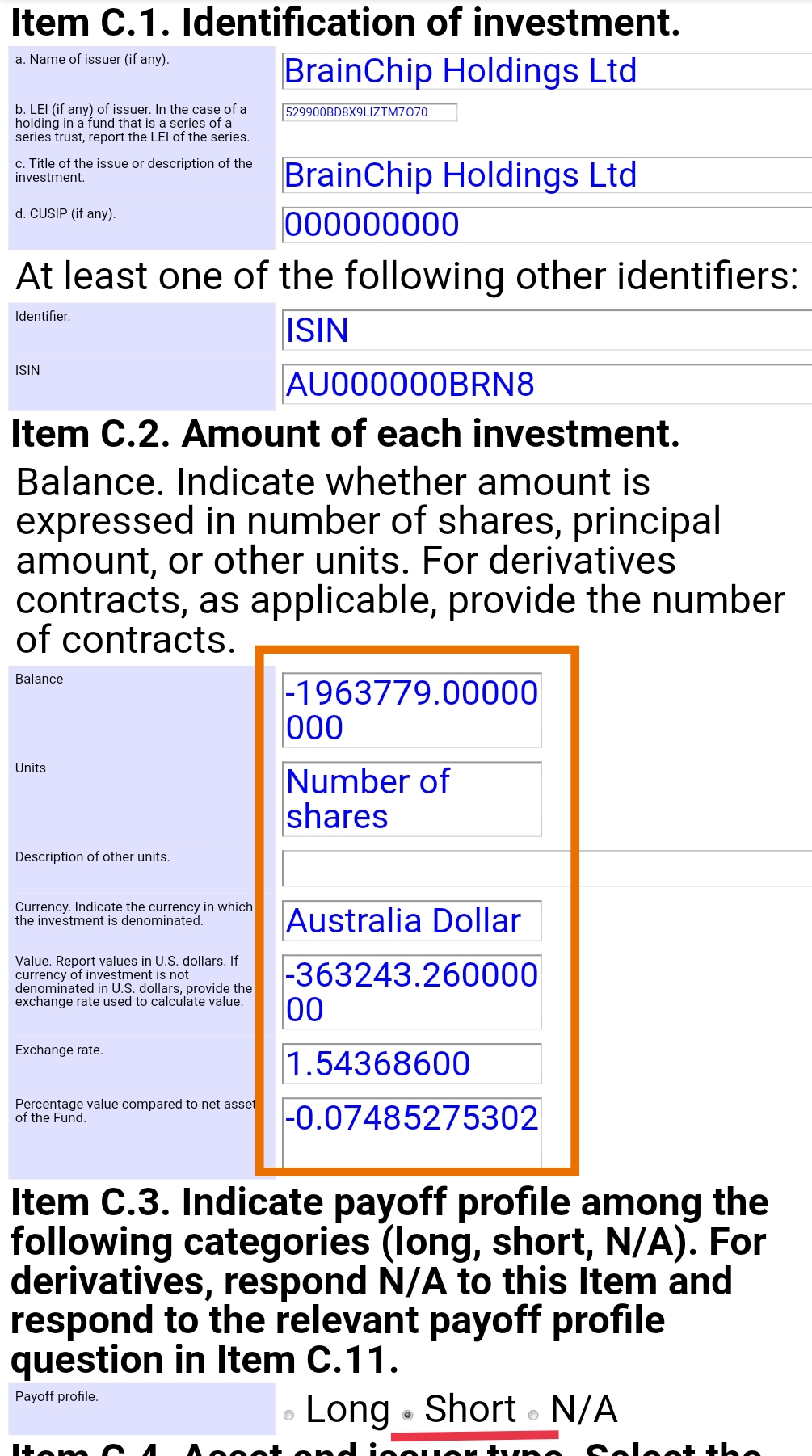The image size is (812, 1456).
Task: Select the Short payoff profile option
Action: point(408,1415)
